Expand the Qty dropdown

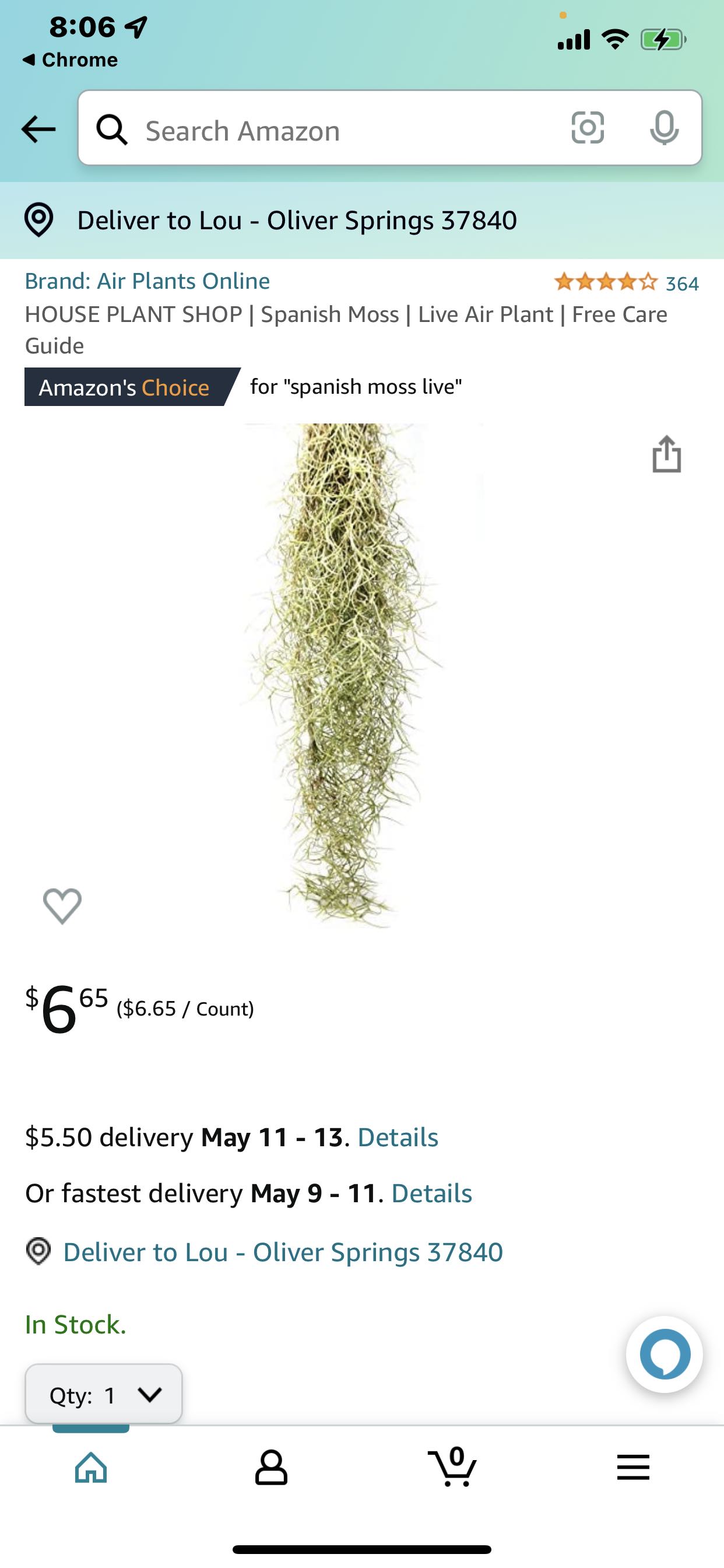click(x=104, y=1395)
